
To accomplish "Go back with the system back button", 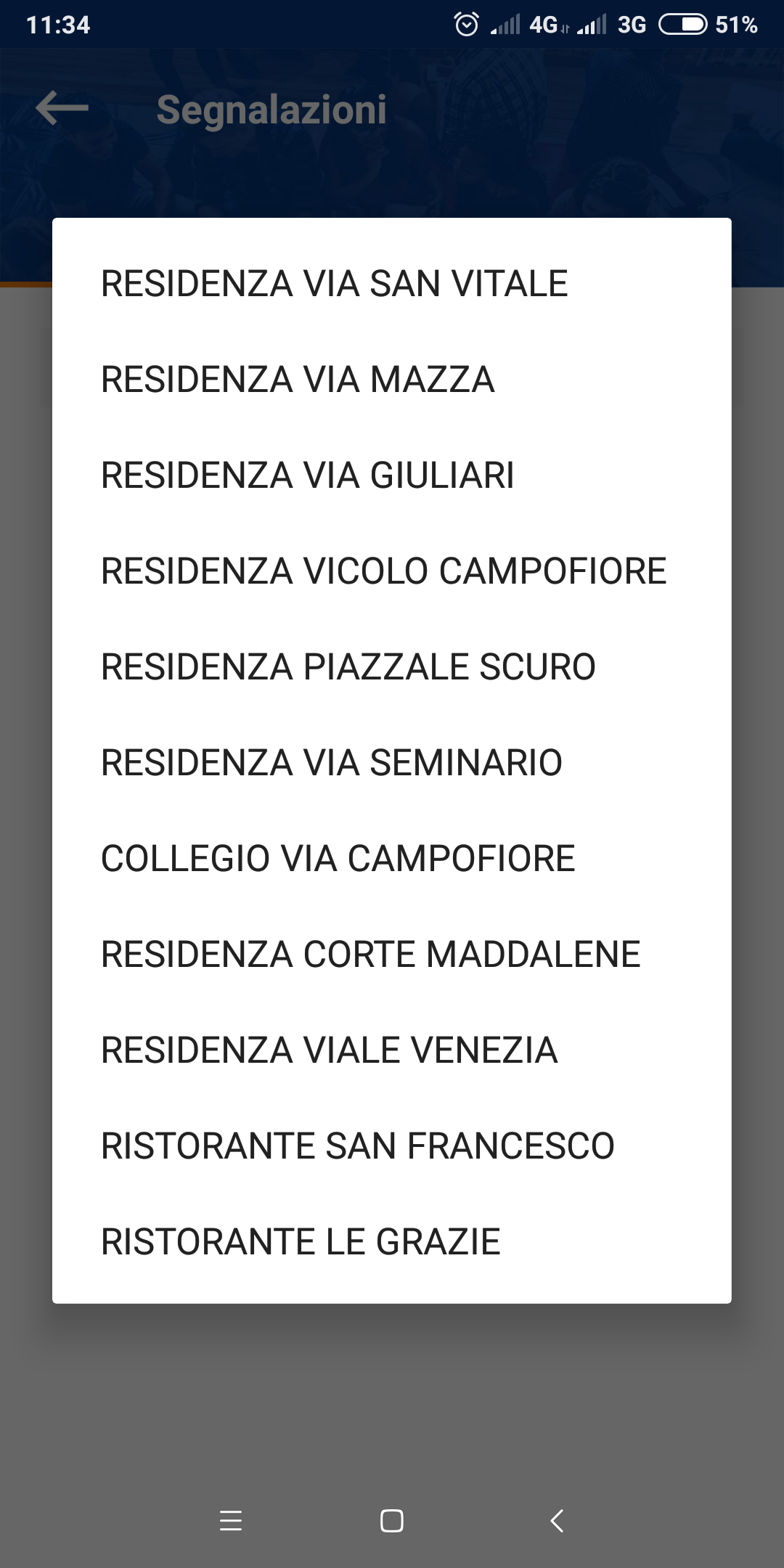I will click(557, 1520).
